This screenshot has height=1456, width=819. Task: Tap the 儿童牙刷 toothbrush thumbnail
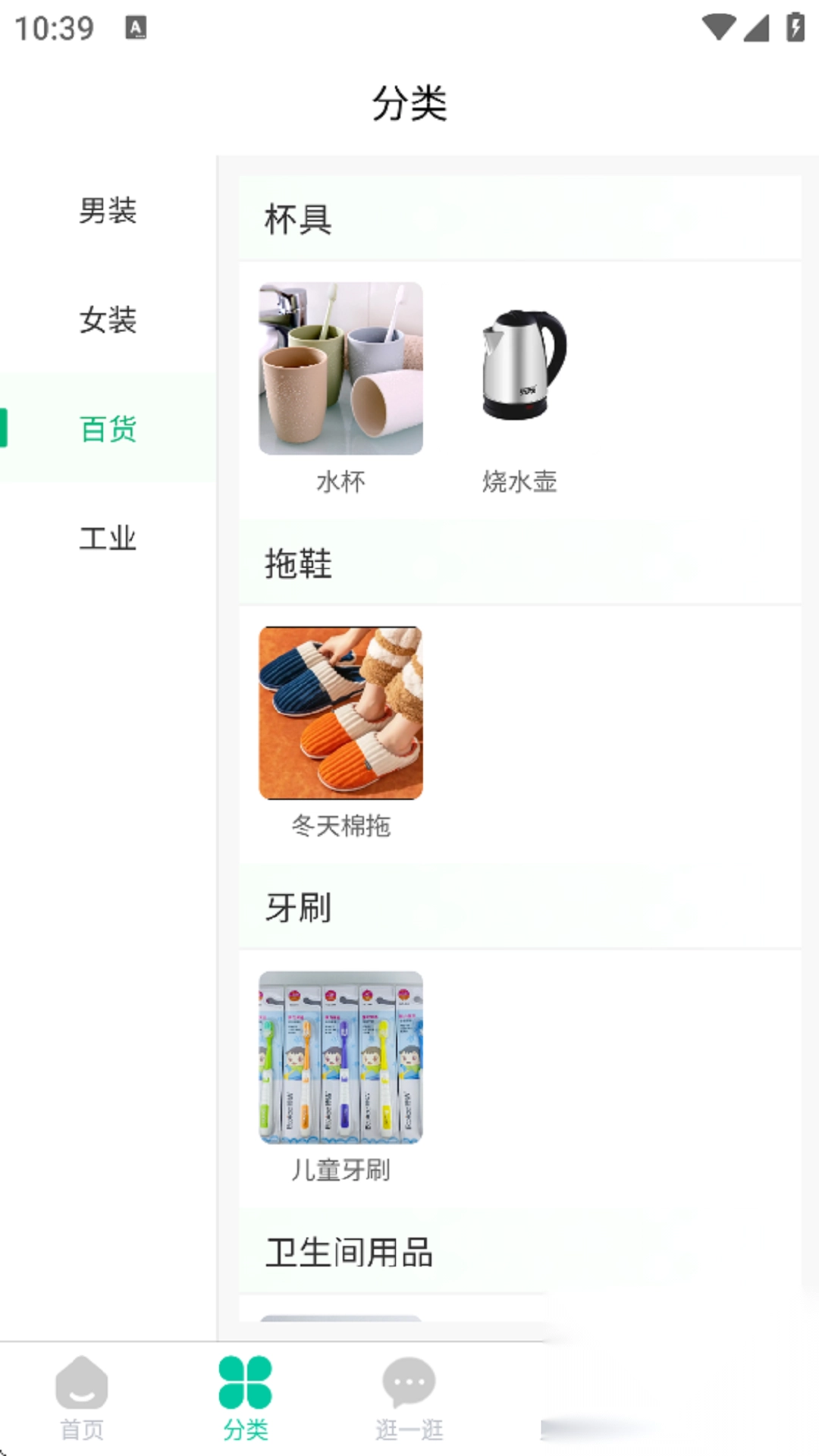340,1059
